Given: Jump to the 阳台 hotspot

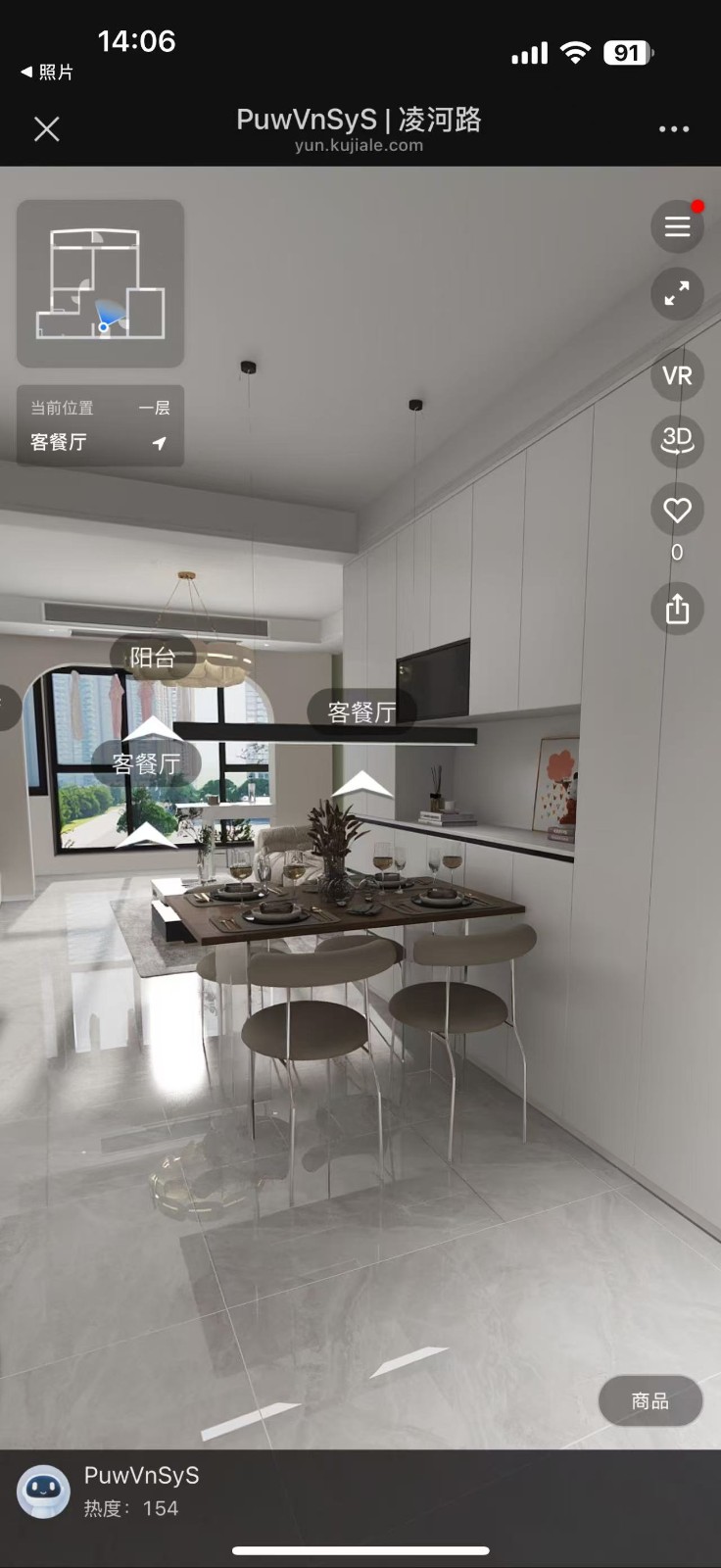Looking at the screenshot, I should pyautogui.click(x=154, y=658).
